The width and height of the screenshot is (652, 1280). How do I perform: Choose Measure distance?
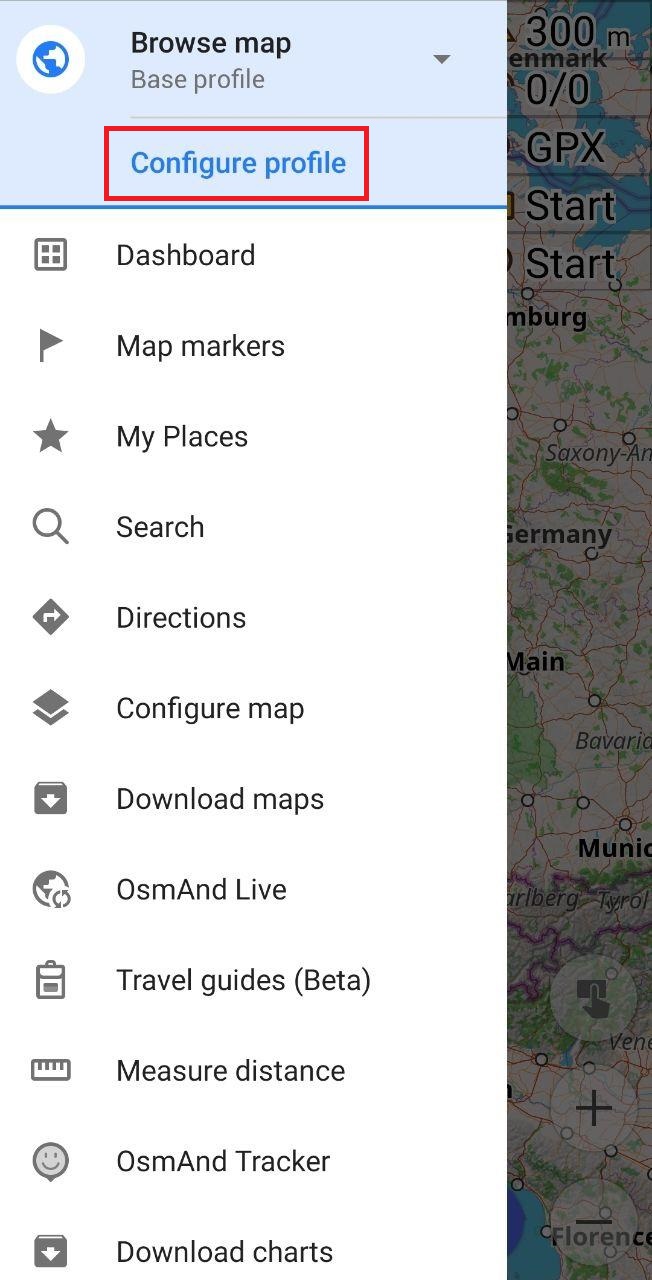click(x=230, y=1071)
